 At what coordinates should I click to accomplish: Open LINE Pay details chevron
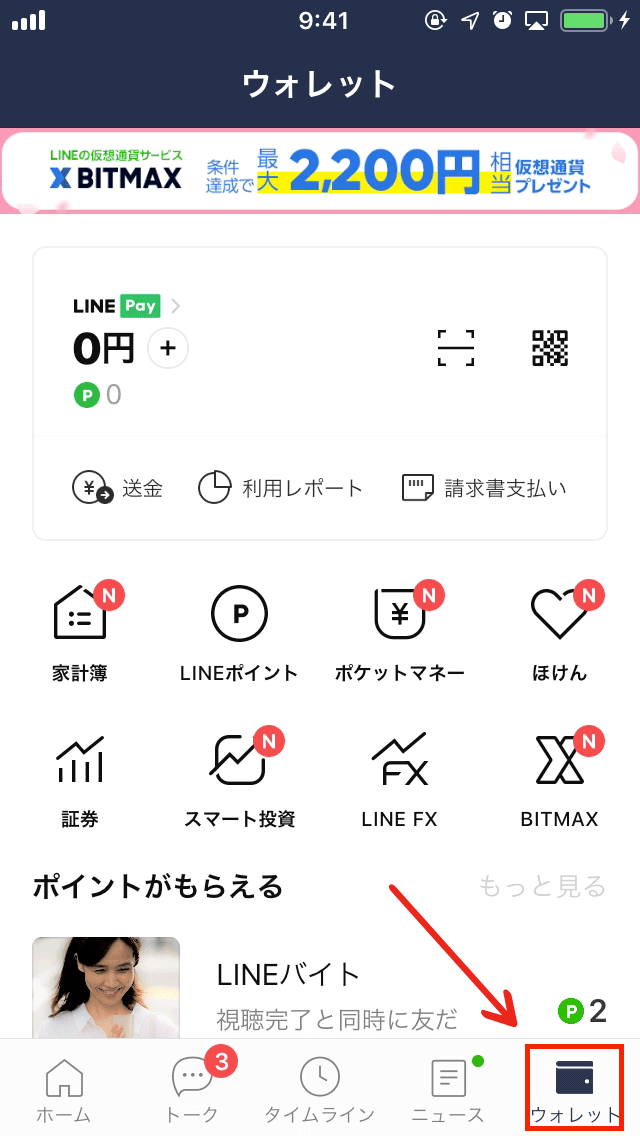click(x=176, y=306)
